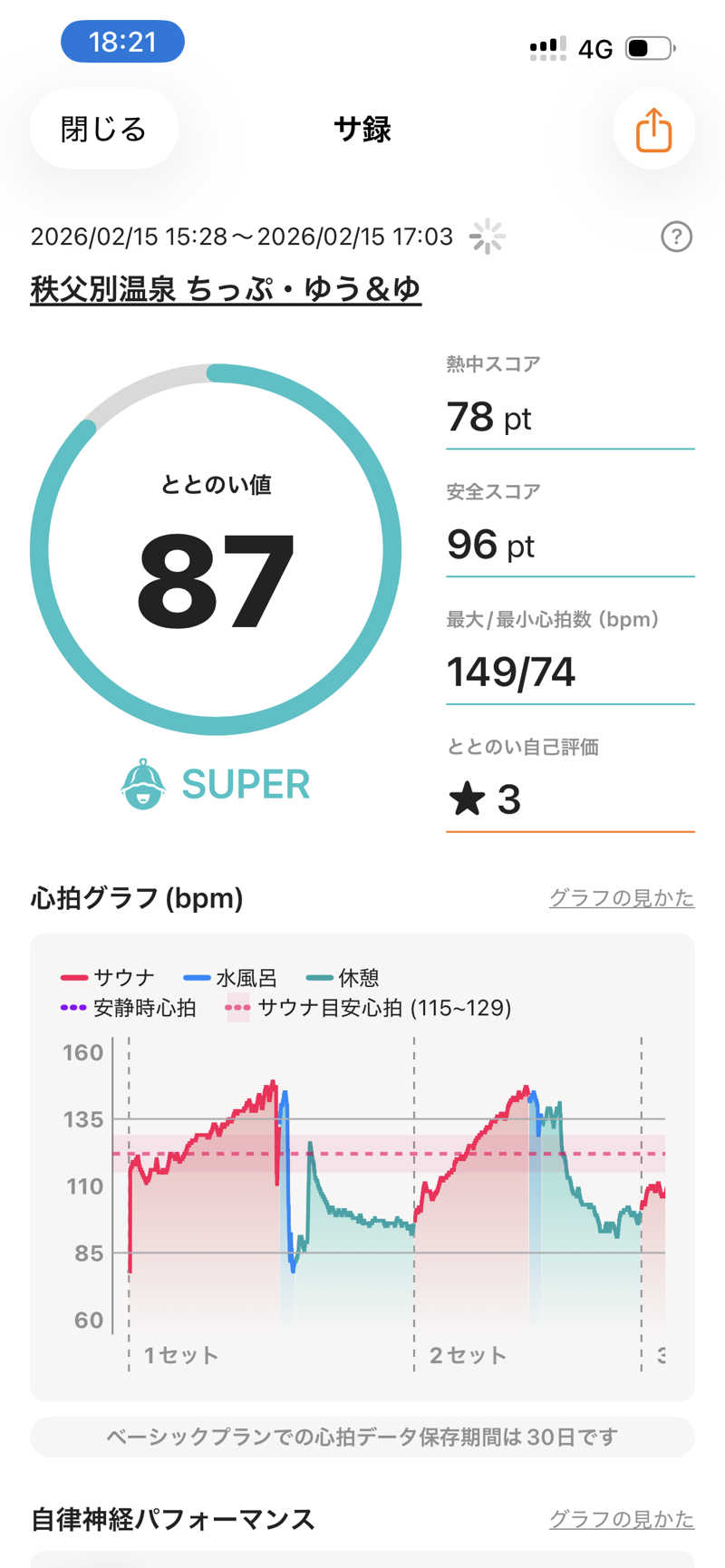Viewport: 725px width, 1568px height.
Task: Share this sauna record
Action: (x=653, y=130)
